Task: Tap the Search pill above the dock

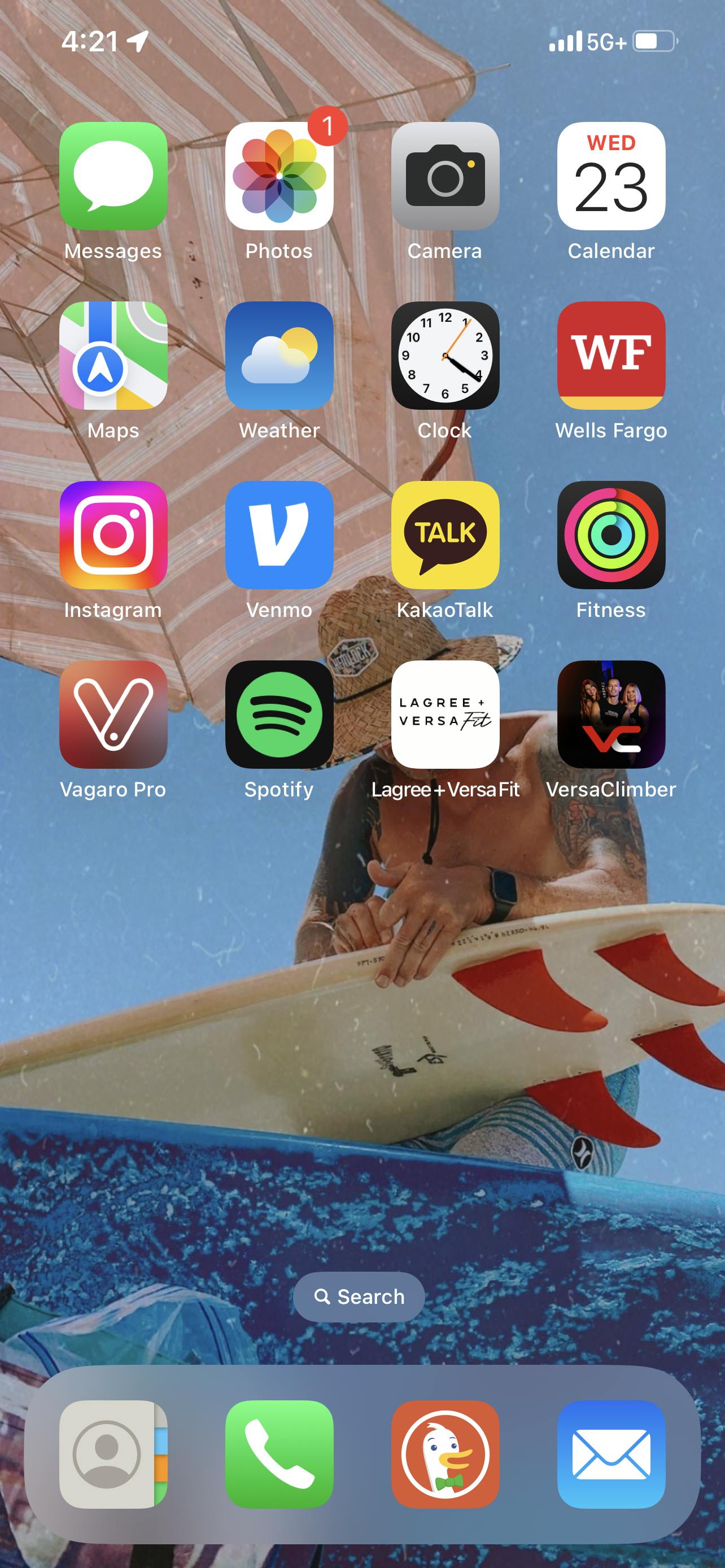Action: 359,1297
